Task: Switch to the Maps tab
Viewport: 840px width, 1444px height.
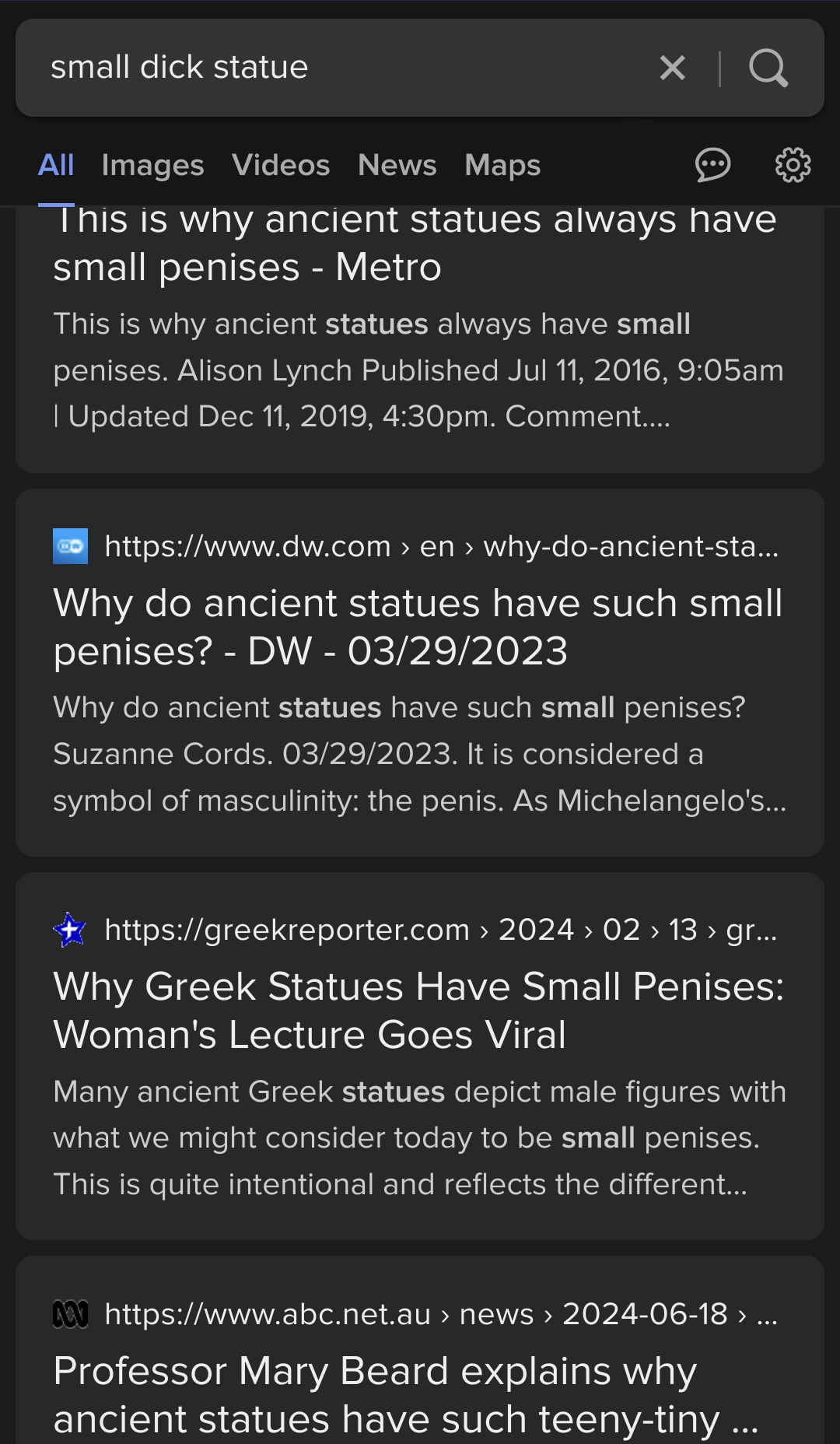Action: point(502,165)
